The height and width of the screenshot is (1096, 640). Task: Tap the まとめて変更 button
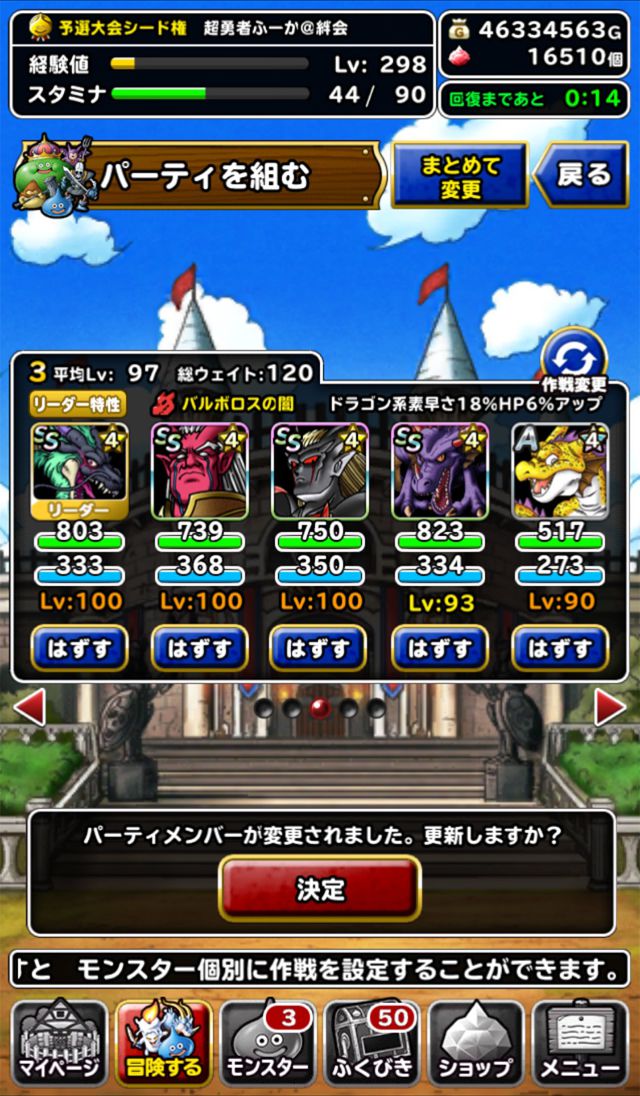460,174
